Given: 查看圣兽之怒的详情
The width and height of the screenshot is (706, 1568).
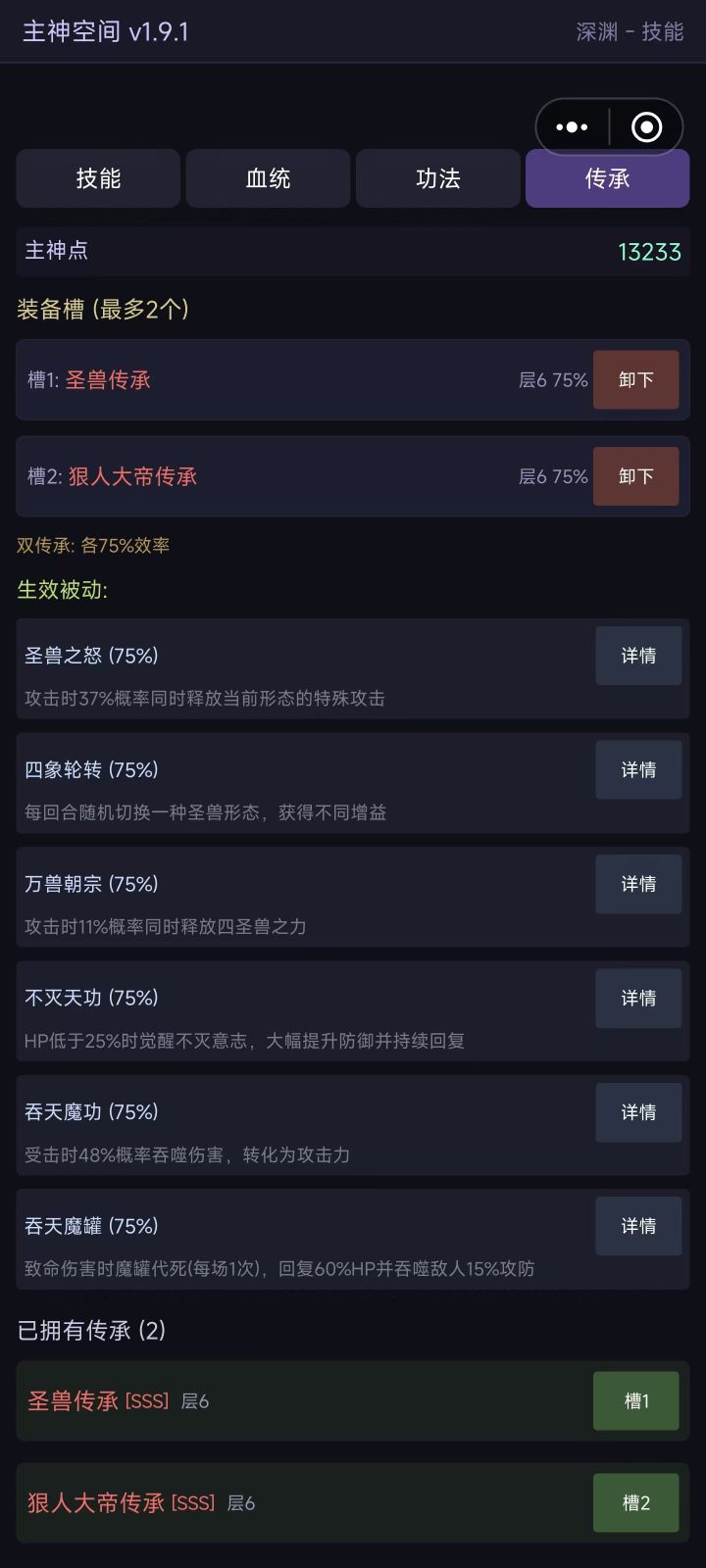Looking at the screenshot, I should tap(638, 656).
